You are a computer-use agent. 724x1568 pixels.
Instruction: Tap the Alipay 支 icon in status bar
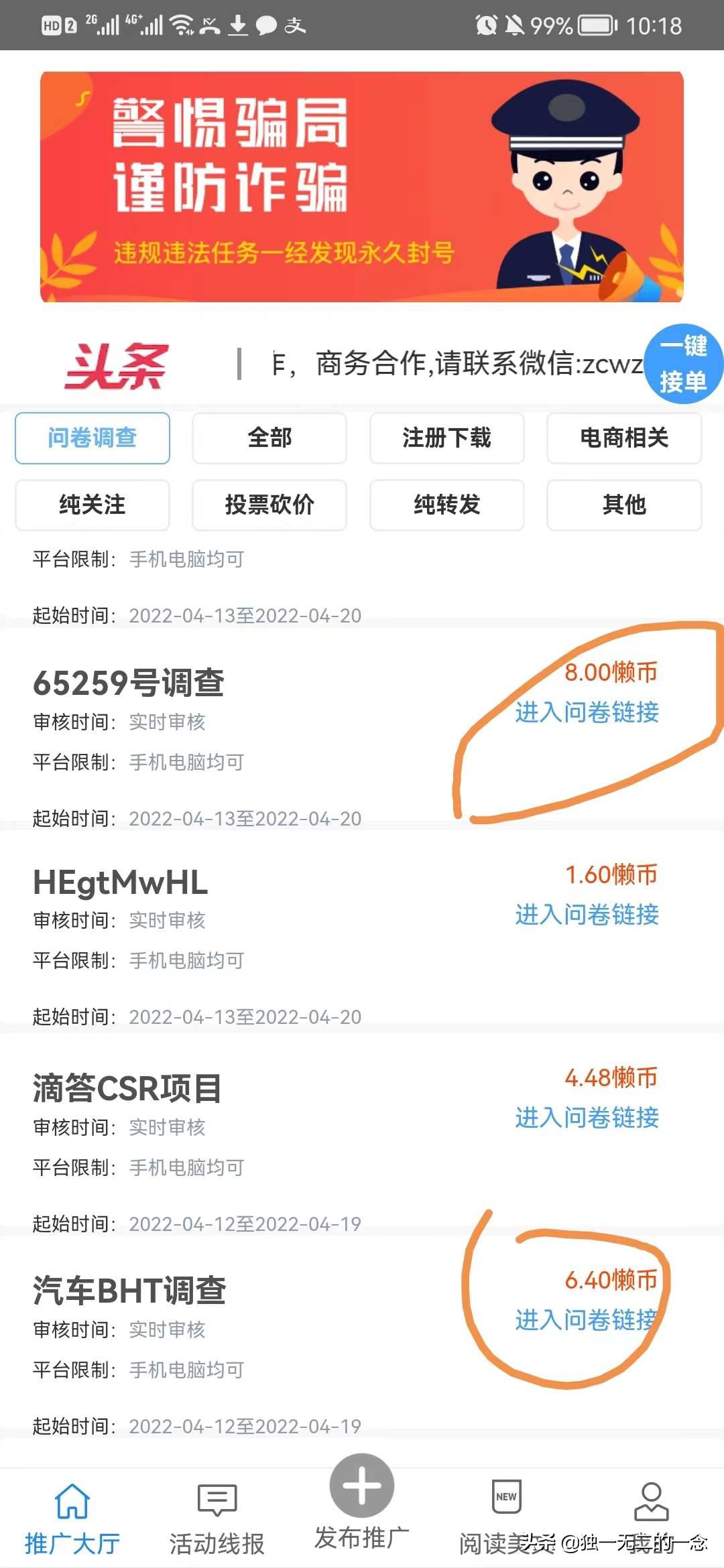tap(295, 25)
